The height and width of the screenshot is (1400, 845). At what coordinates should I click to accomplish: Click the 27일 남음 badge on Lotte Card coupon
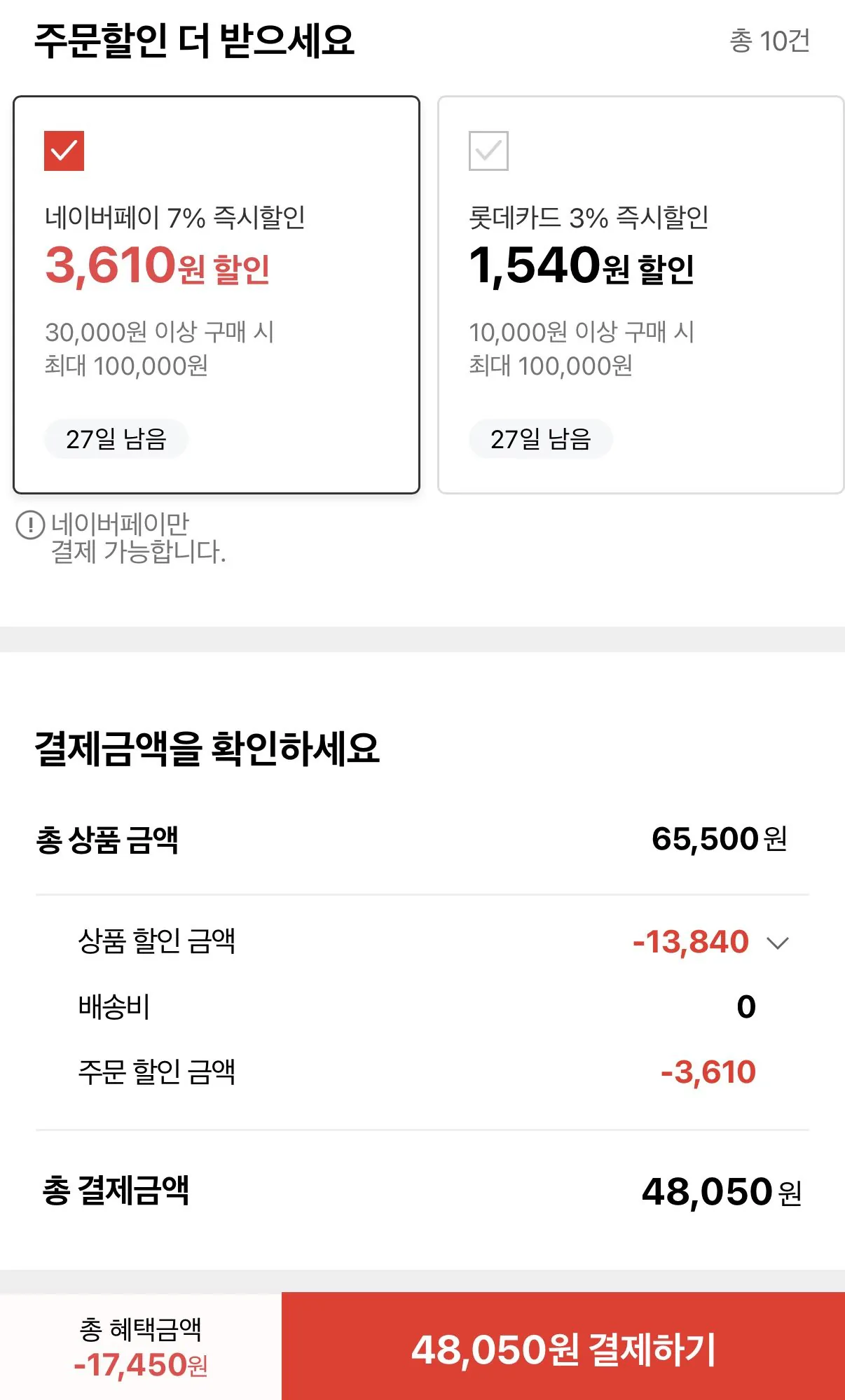tap(540, 438)
